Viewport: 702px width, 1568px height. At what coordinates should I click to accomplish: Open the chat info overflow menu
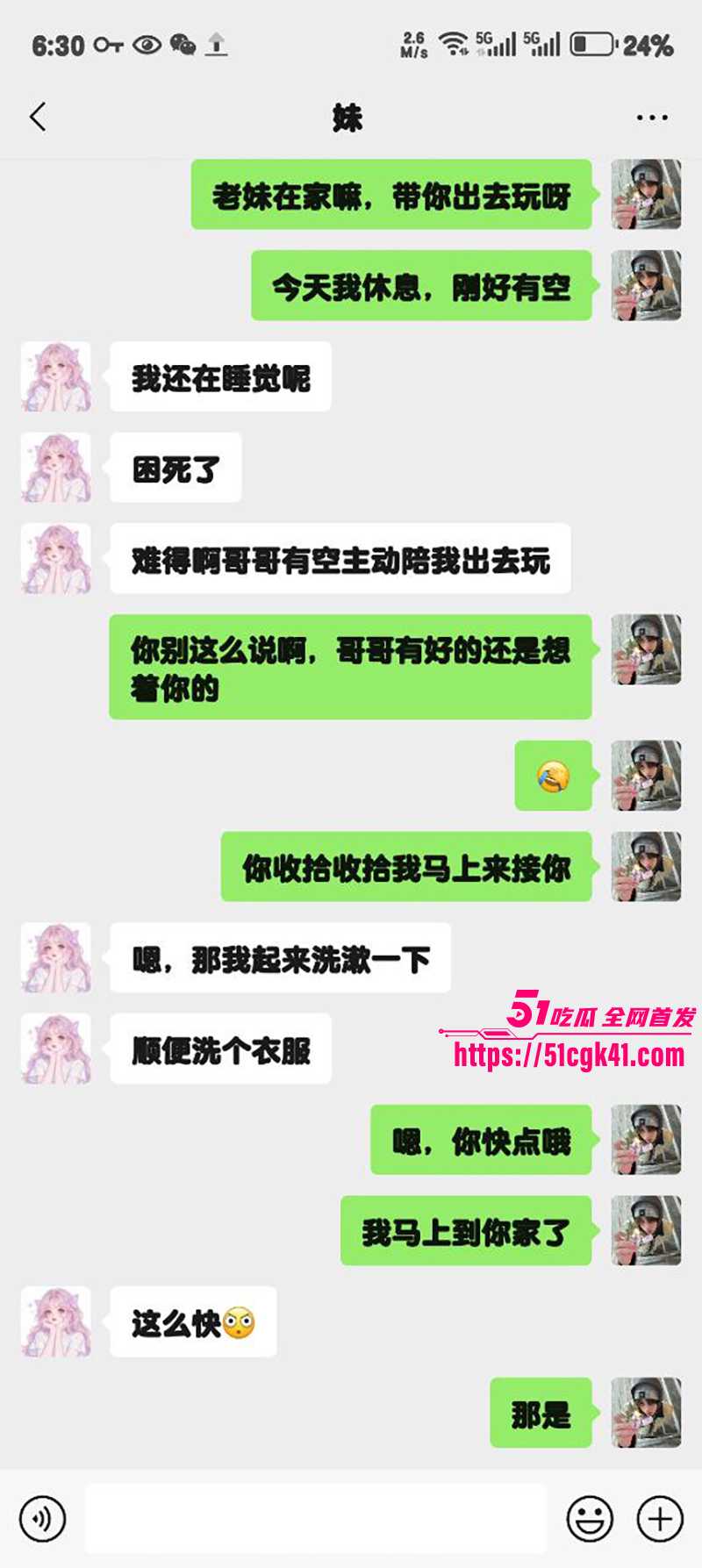pos(651,118)
